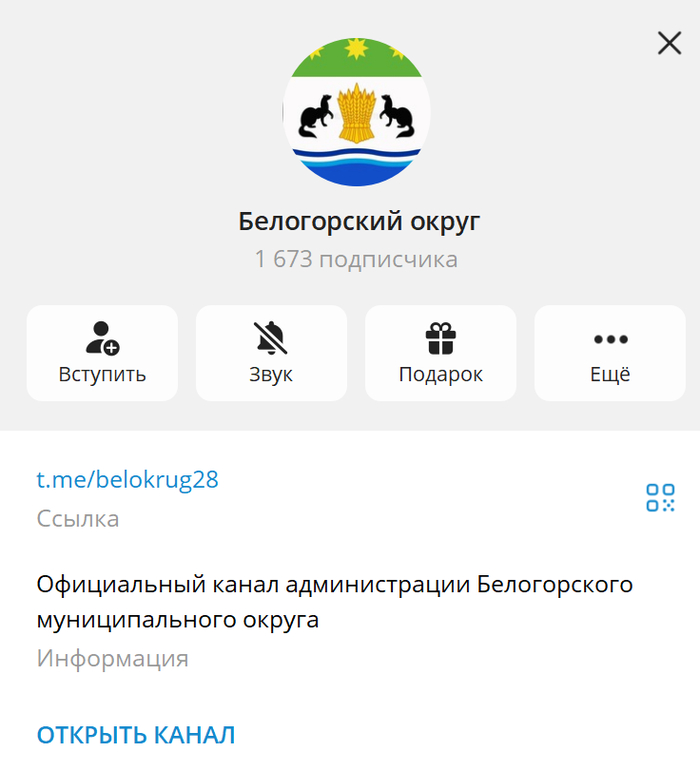Open the t.me/belokrug28 link
700x771 pixels.
click(x=128, y=480)
